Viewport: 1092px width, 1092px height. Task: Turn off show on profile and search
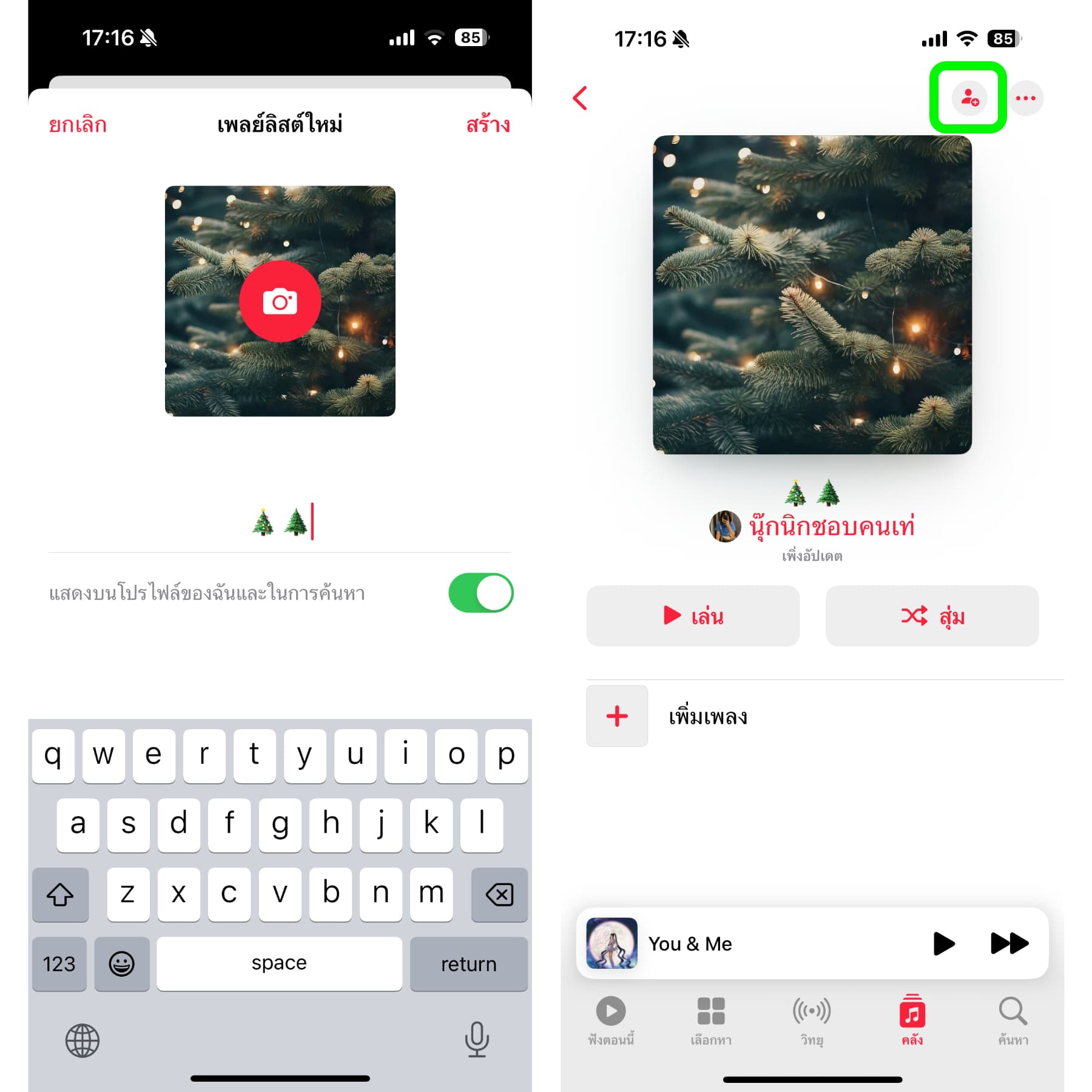coord(480,593)
